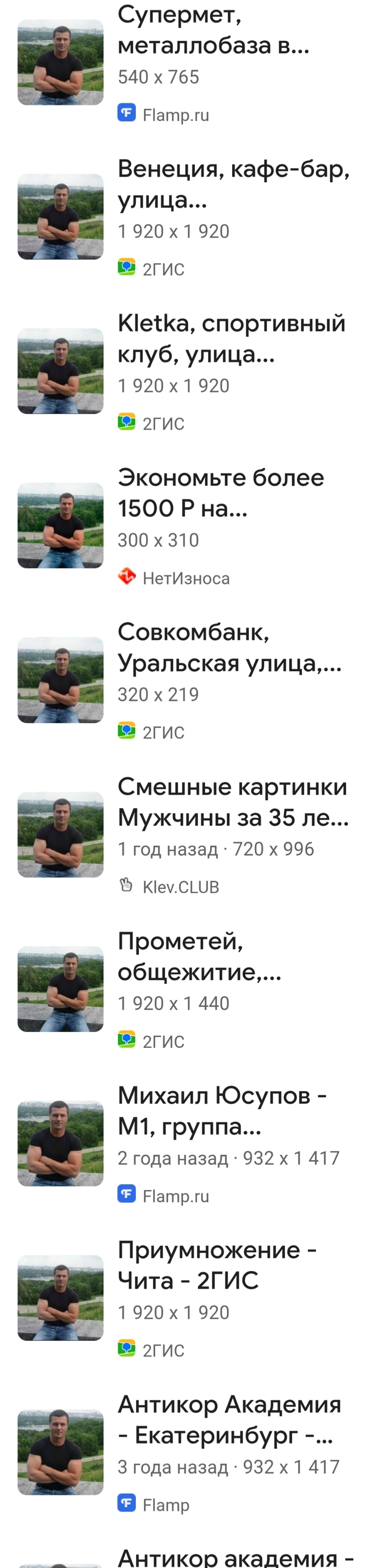366x1568 pixels.
Task: Open the Совкомбанк, Уральская улица result
Action: 229,648
